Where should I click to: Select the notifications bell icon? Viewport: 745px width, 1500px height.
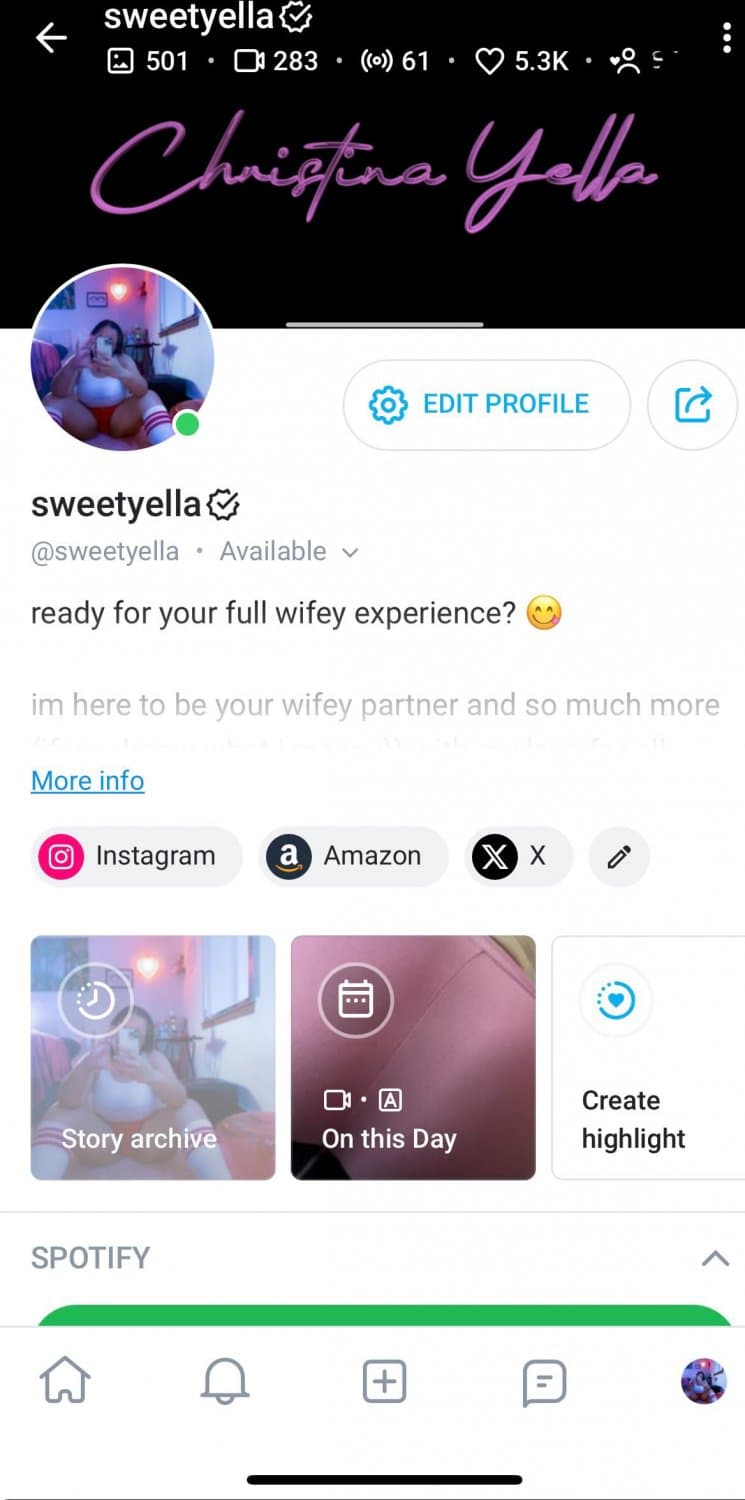click(224, 1381)
